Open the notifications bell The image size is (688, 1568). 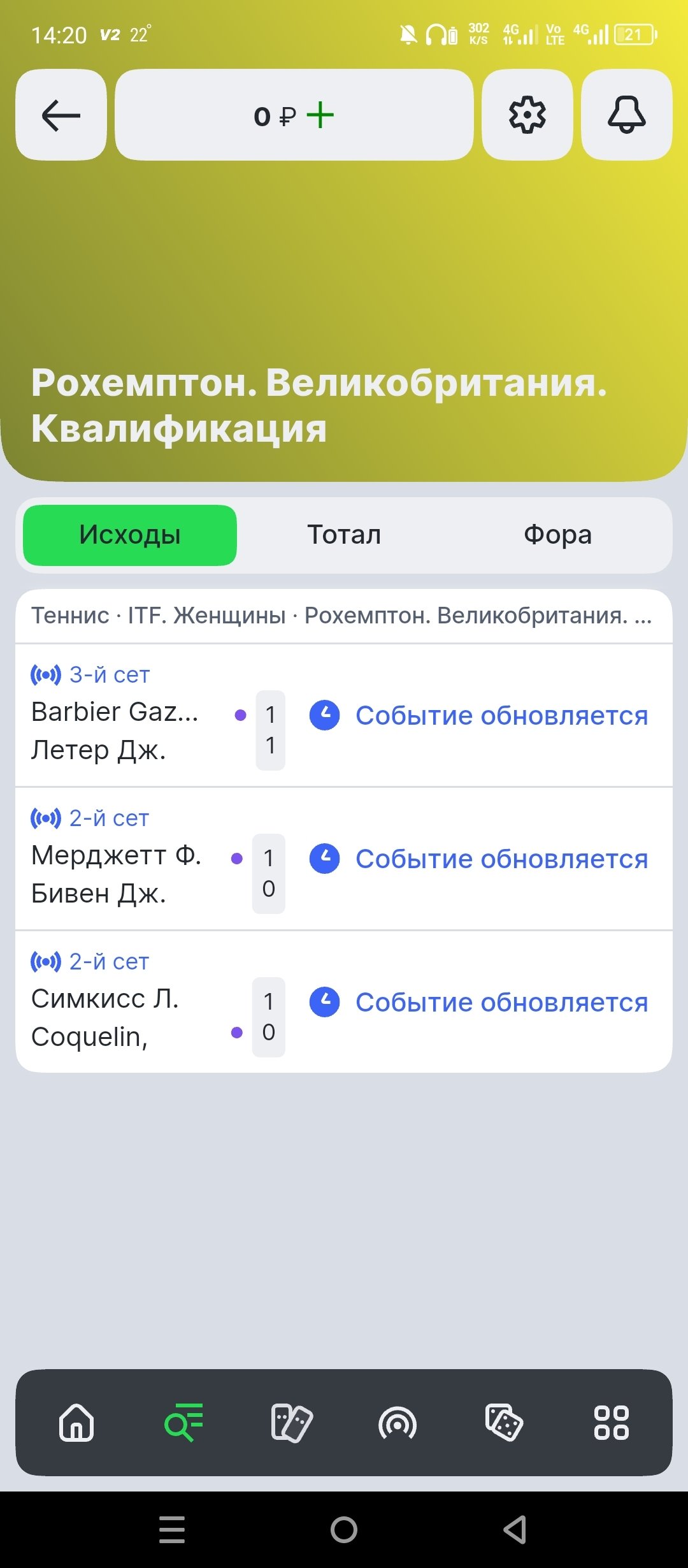(626, 115)
